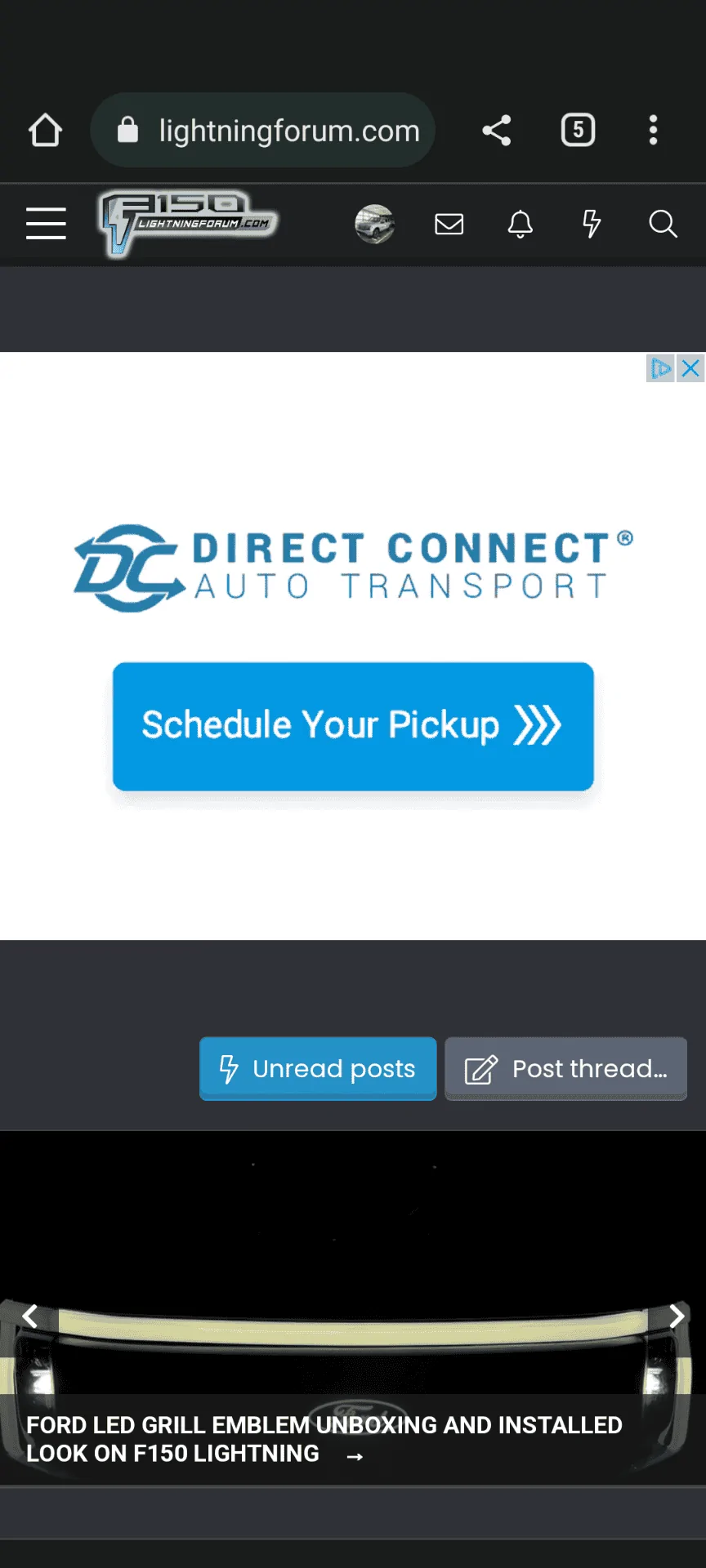
Task: Open the forum hamburger menu
Action: point(46,224)
